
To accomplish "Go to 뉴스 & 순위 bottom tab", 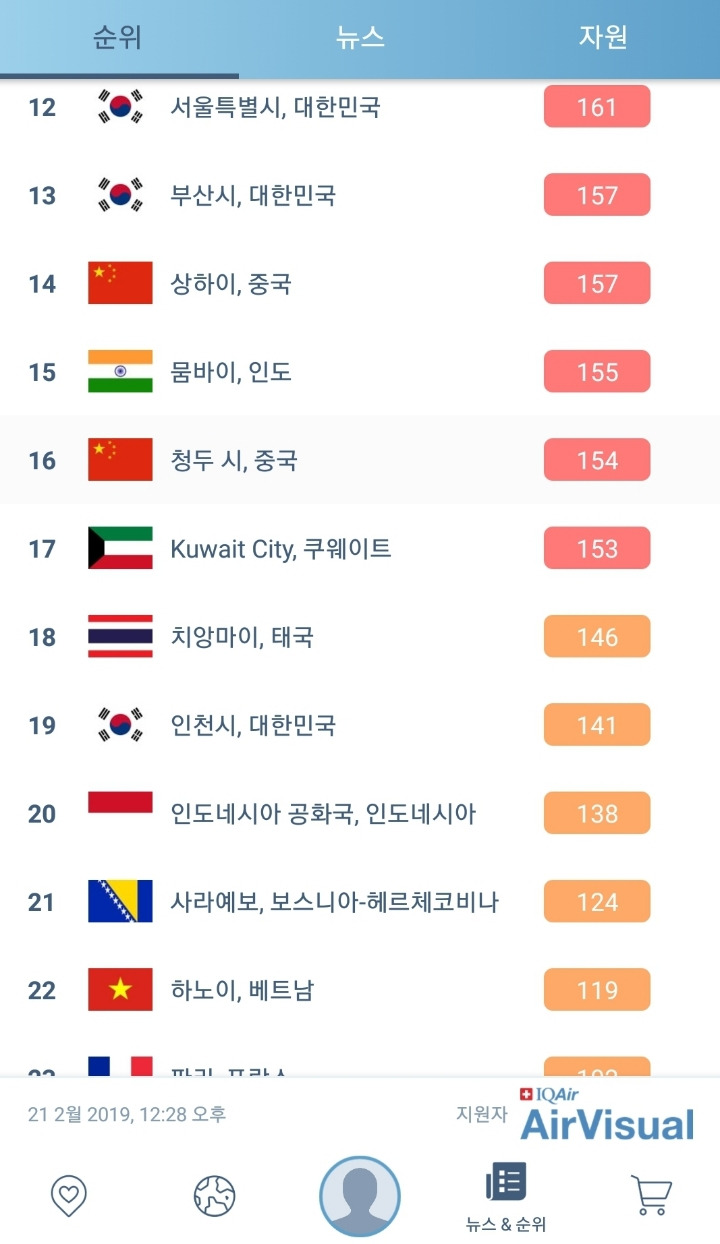I will [x=506, y=1197].
